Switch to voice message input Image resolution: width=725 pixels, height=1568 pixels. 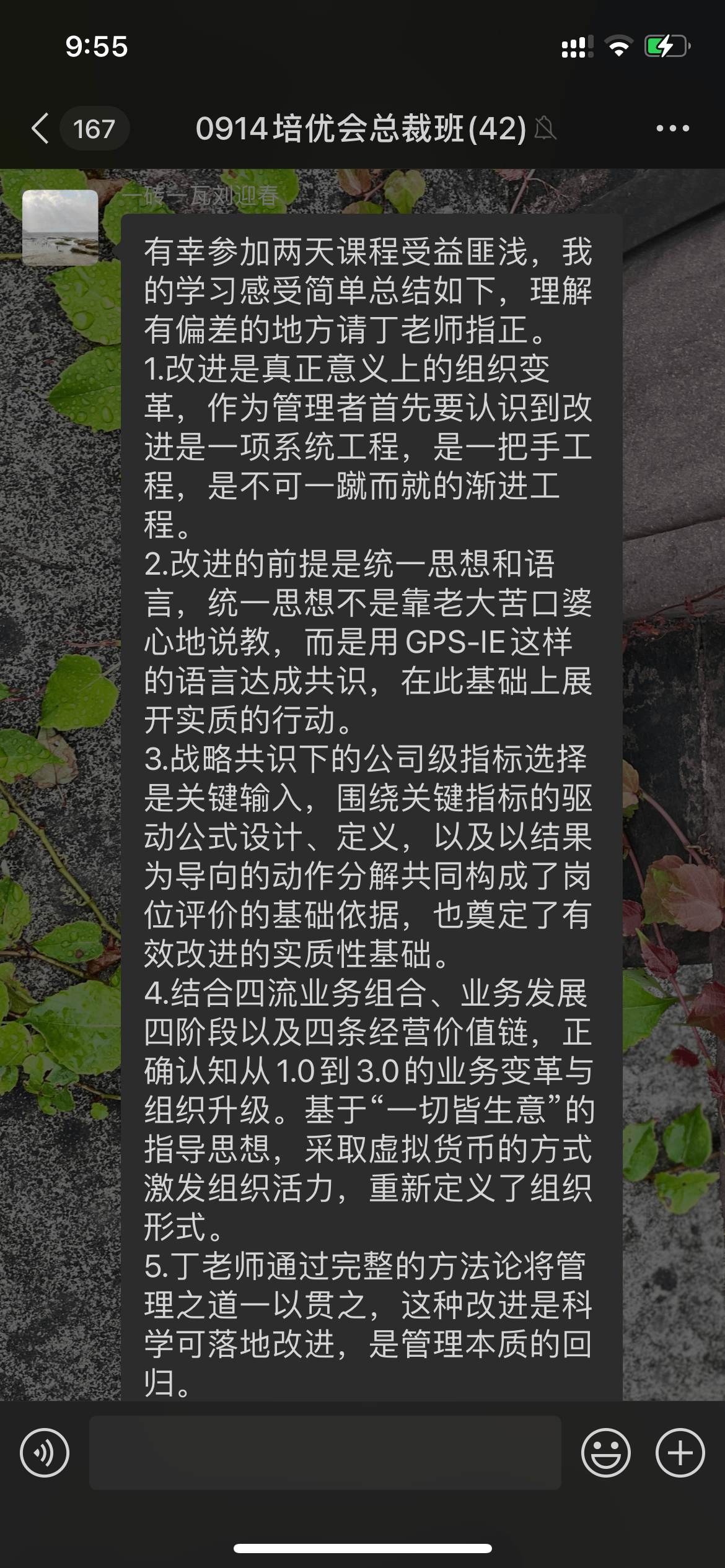pos(45,1452)
